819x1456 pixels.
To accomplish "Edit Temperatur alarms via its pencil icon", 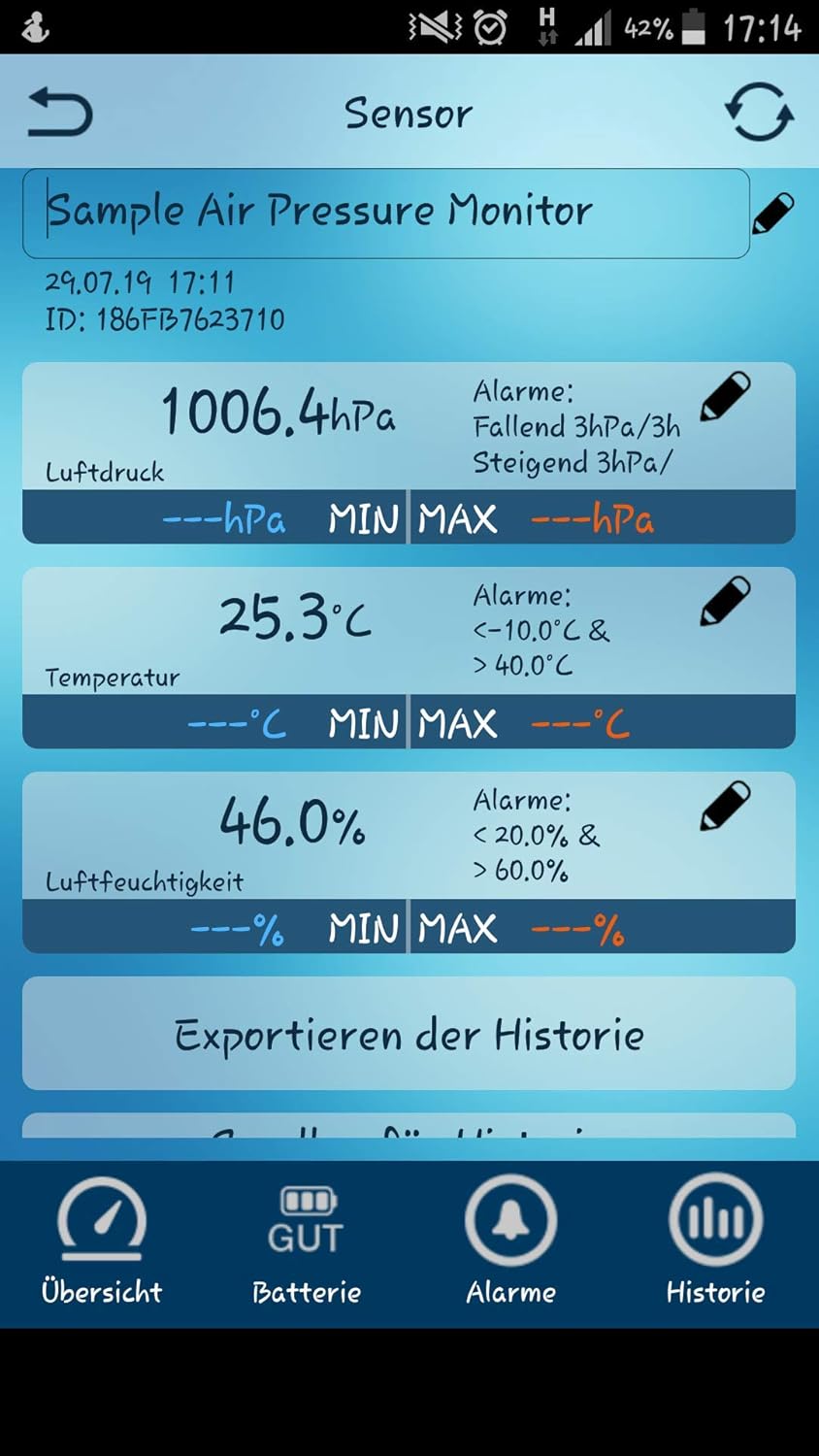I will [x=726, y=600].
